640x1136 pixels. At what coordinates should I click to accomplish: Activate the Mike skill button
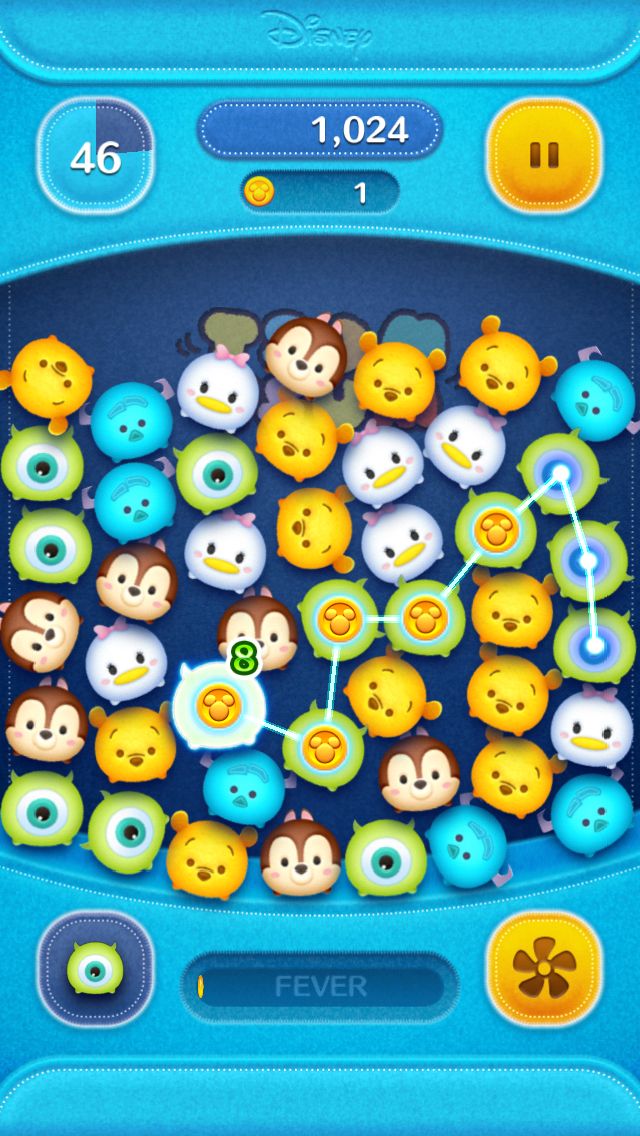pyautogui.click(x=95, y=968)
